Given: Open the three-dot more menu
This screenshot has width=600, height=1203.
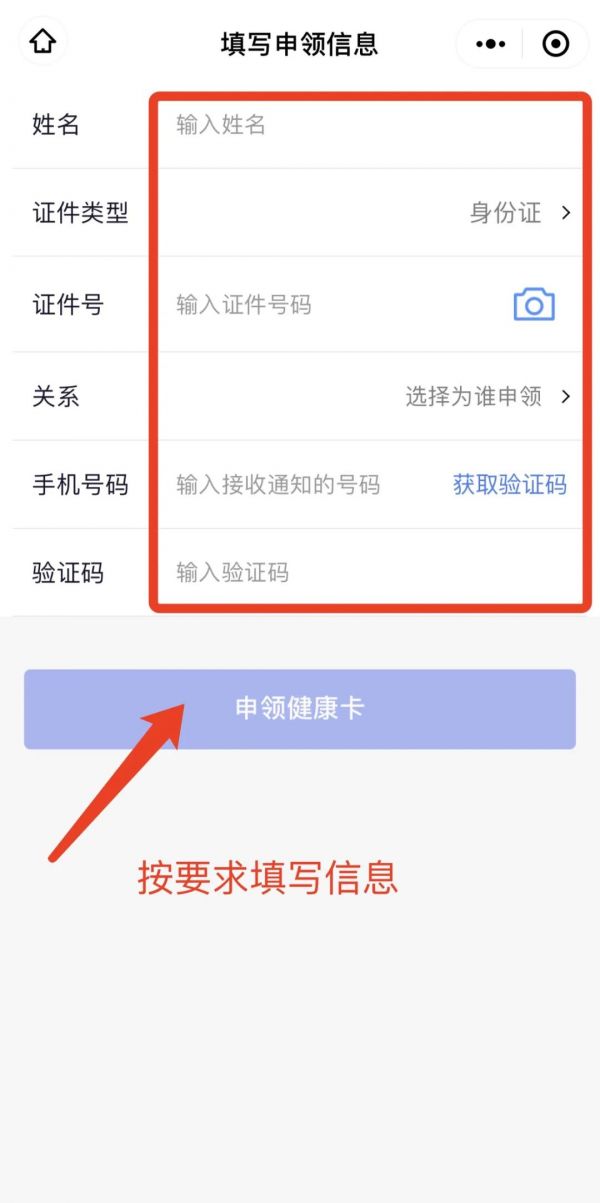Looking at the screenshot, I should [491, 44].
